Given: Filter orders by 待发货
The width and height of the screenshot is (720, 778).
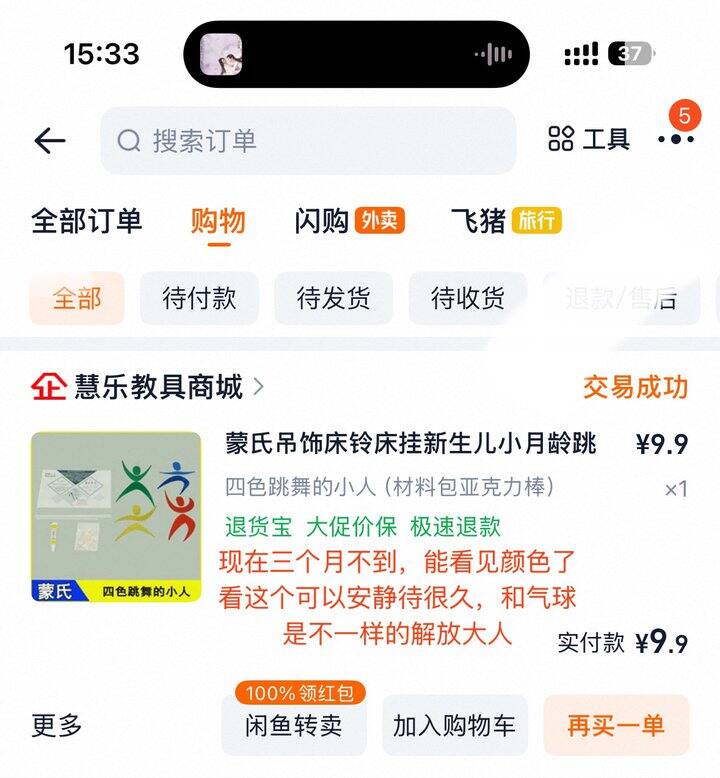Looking at the screenshot, I should (333, 298).
